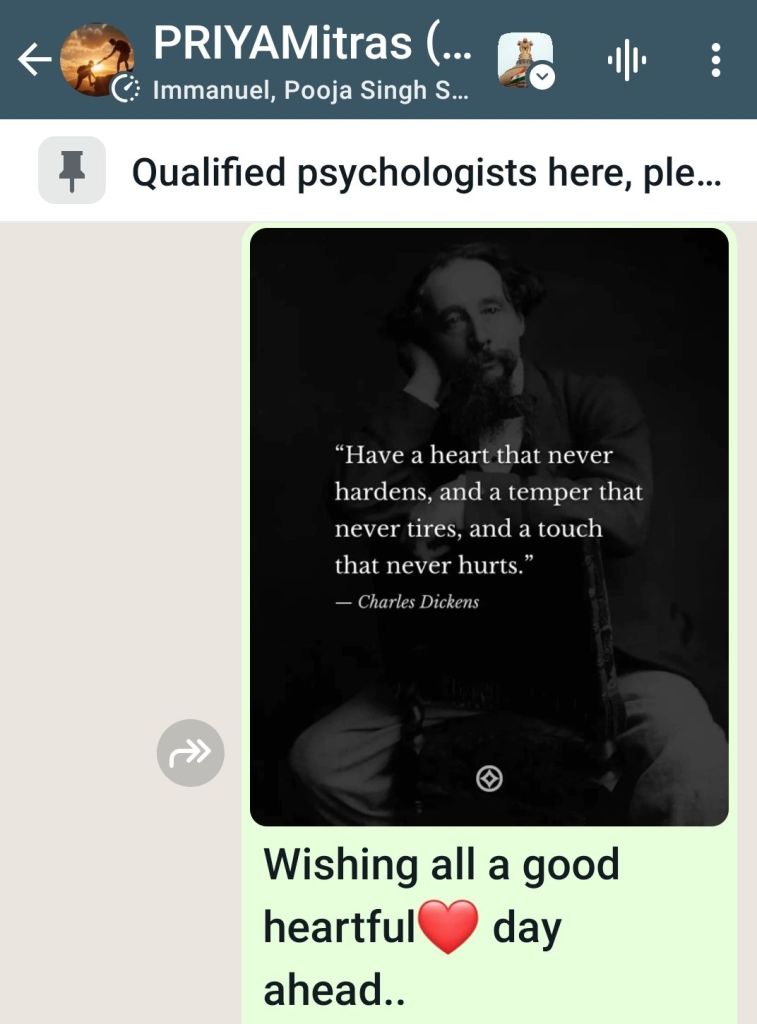
Task: Open the group profile picture
Action: coord(97,61)
